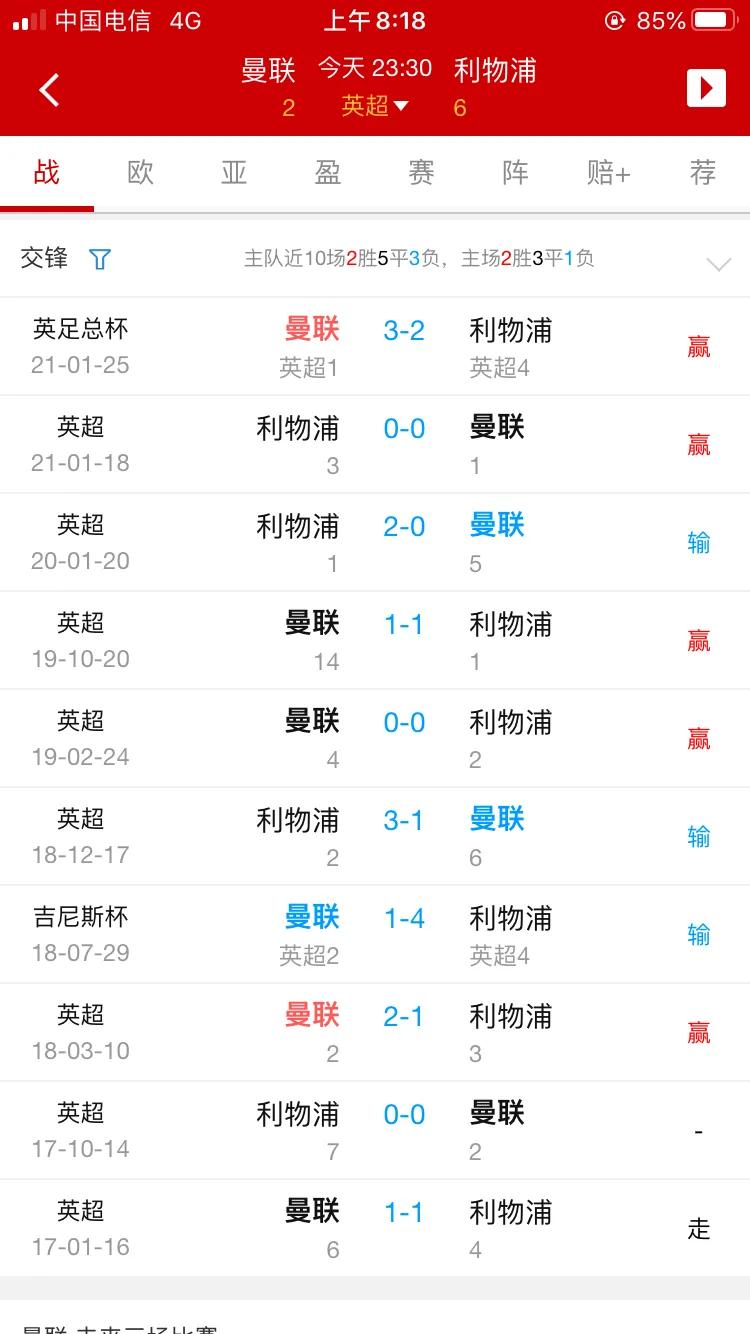View the 阵 lineup tab
Viewport: 750px width, 1334px height.
(515, 172)
